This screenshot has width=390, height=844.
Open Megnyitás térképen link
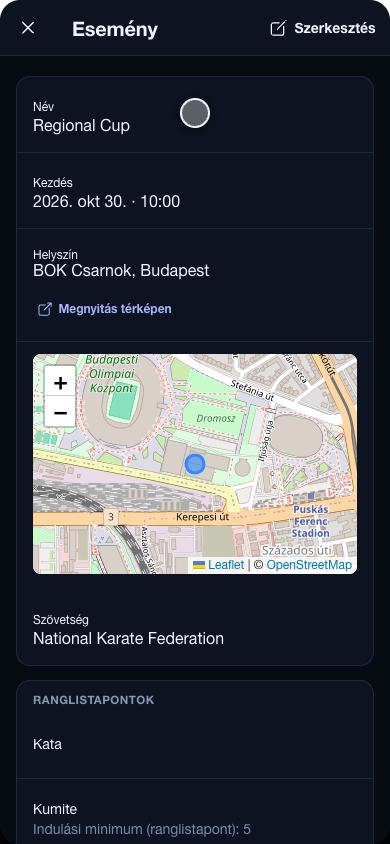click(105, 309)
